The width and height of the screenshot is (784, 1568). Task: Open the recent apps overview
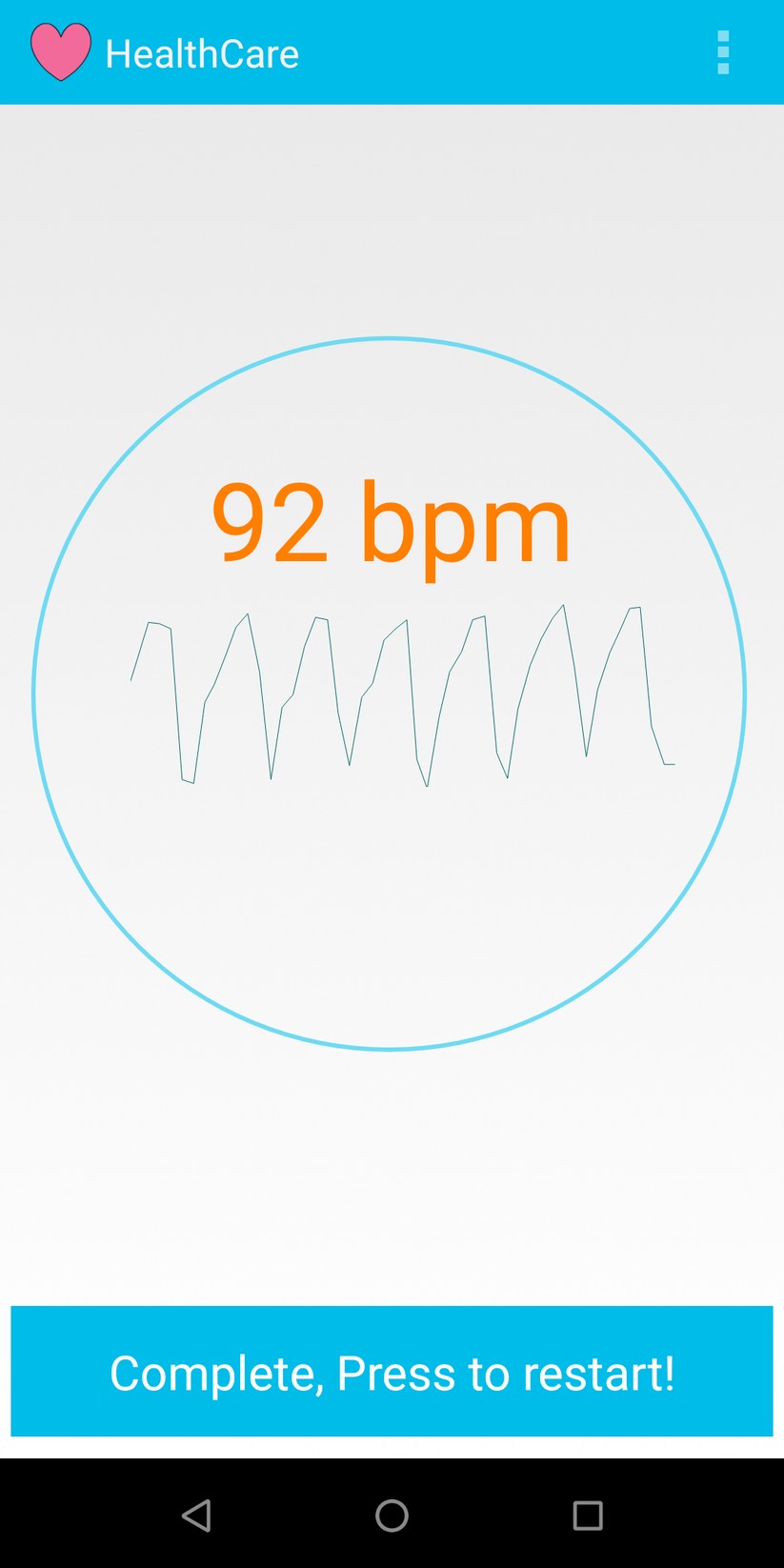[588, 1515]
